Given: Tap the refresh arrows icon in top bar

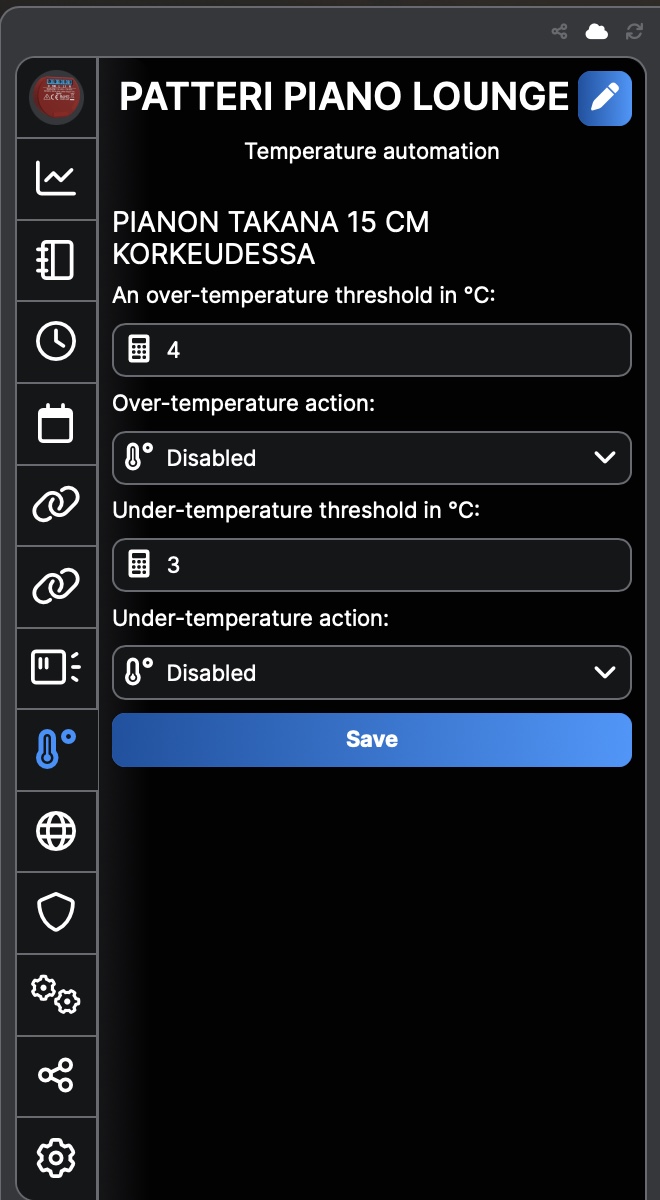Looking at the screenshot, I should [x=634, y=32].
